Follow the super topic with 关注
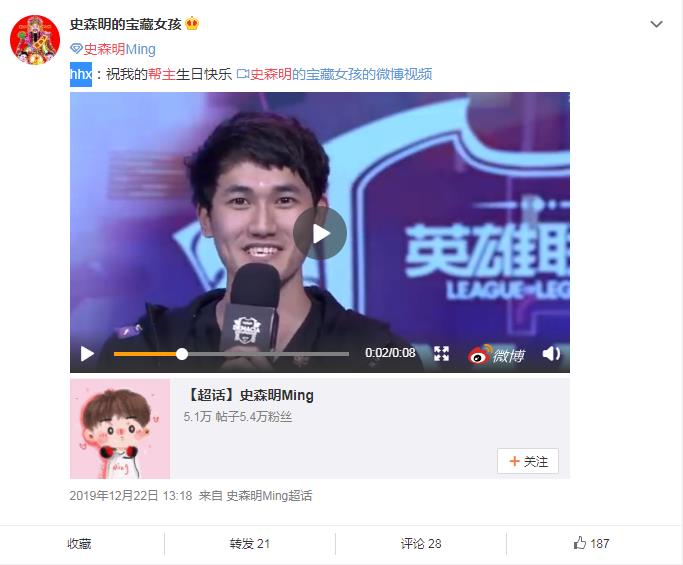The height and width of the screenshot is (565, 683). coord(528,461)
